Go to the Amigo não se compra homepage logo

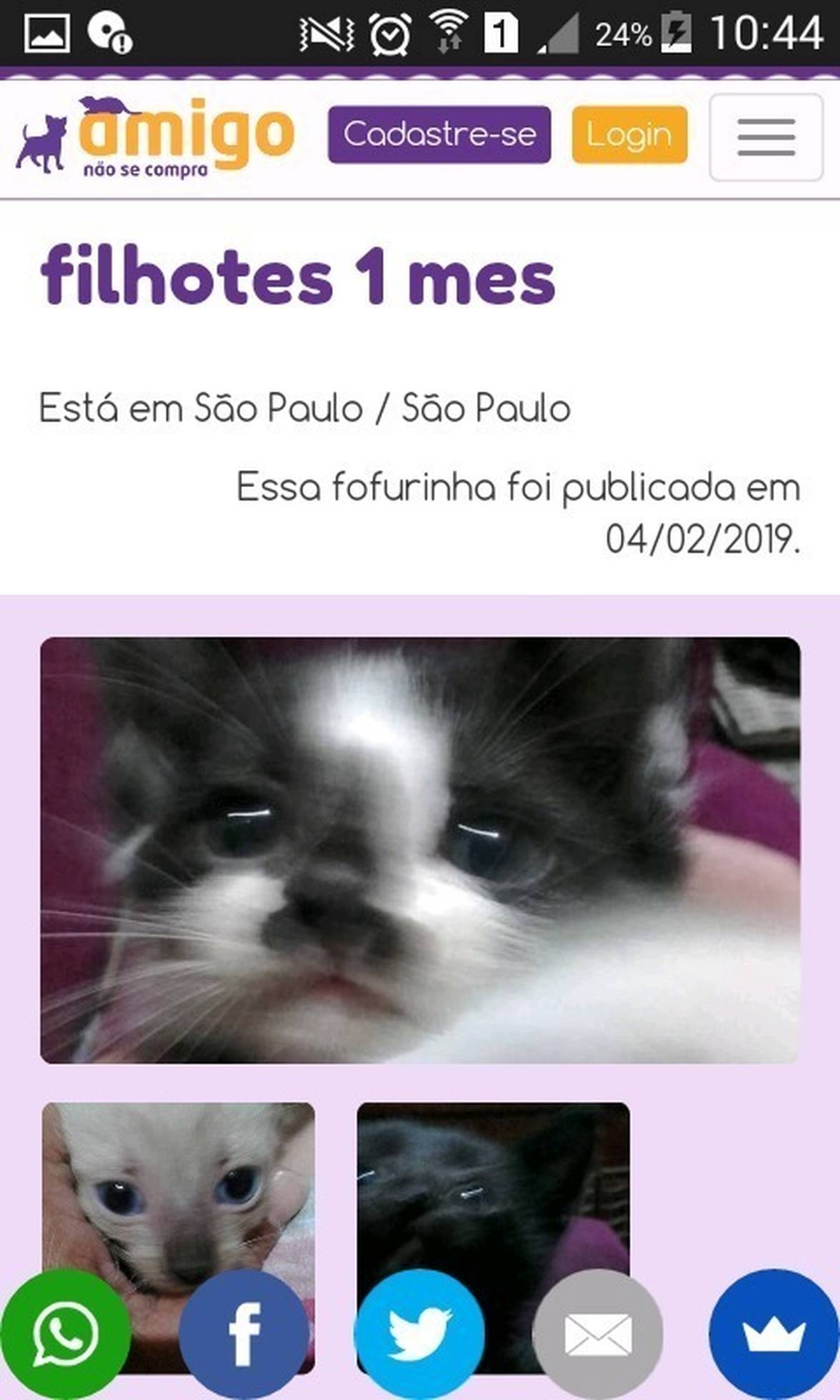155,137
